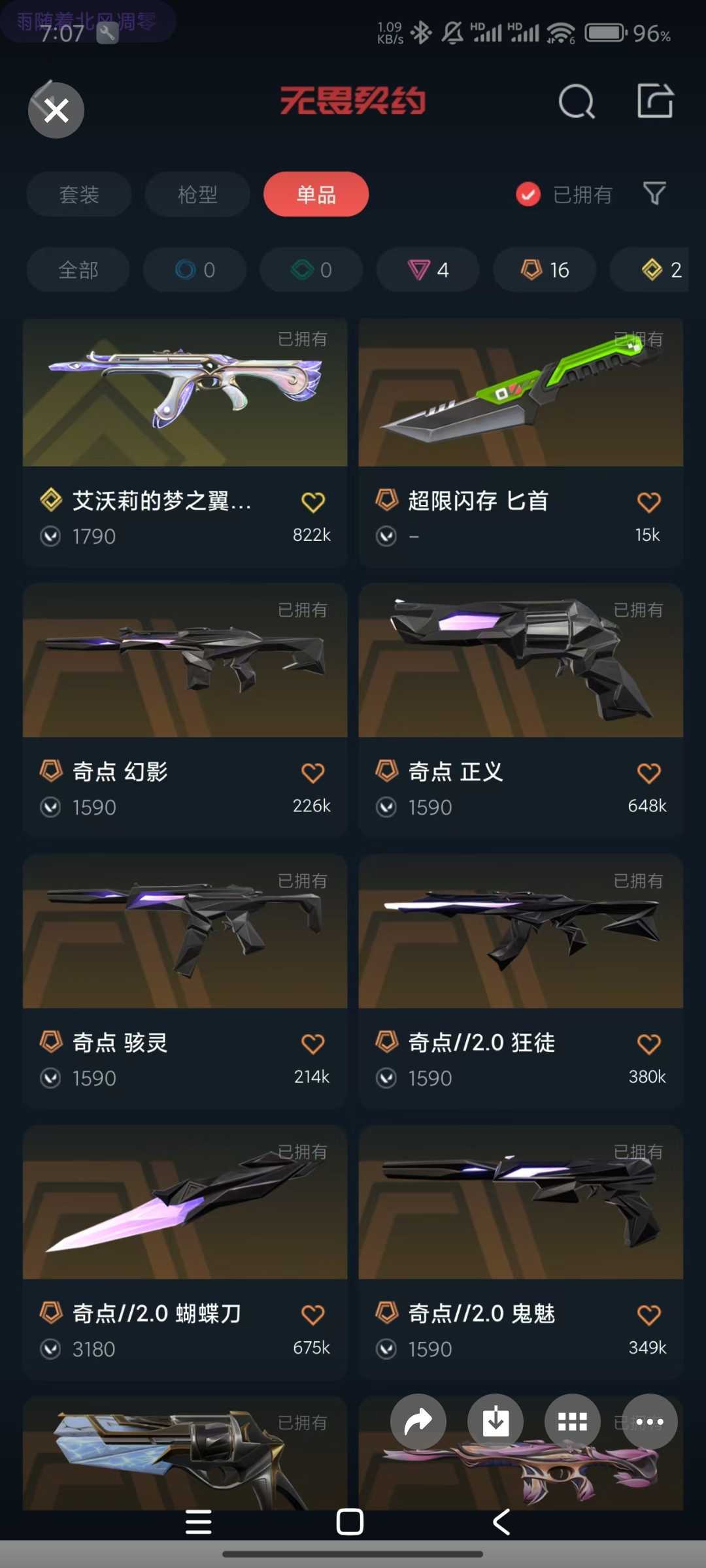Open the 奇点 正义 skin card
Screen dimensions: 706x1568
point(521,710)
